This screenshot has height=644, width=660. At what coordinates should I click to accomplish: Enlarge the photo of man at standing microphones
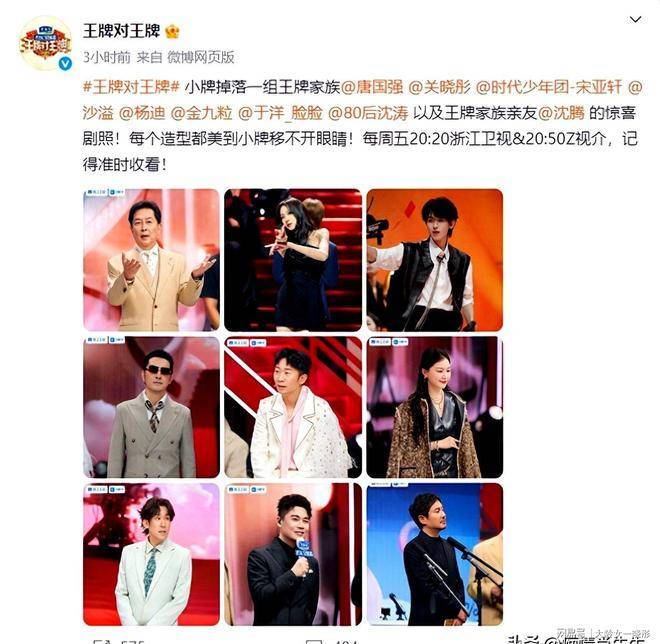point(434,554)
